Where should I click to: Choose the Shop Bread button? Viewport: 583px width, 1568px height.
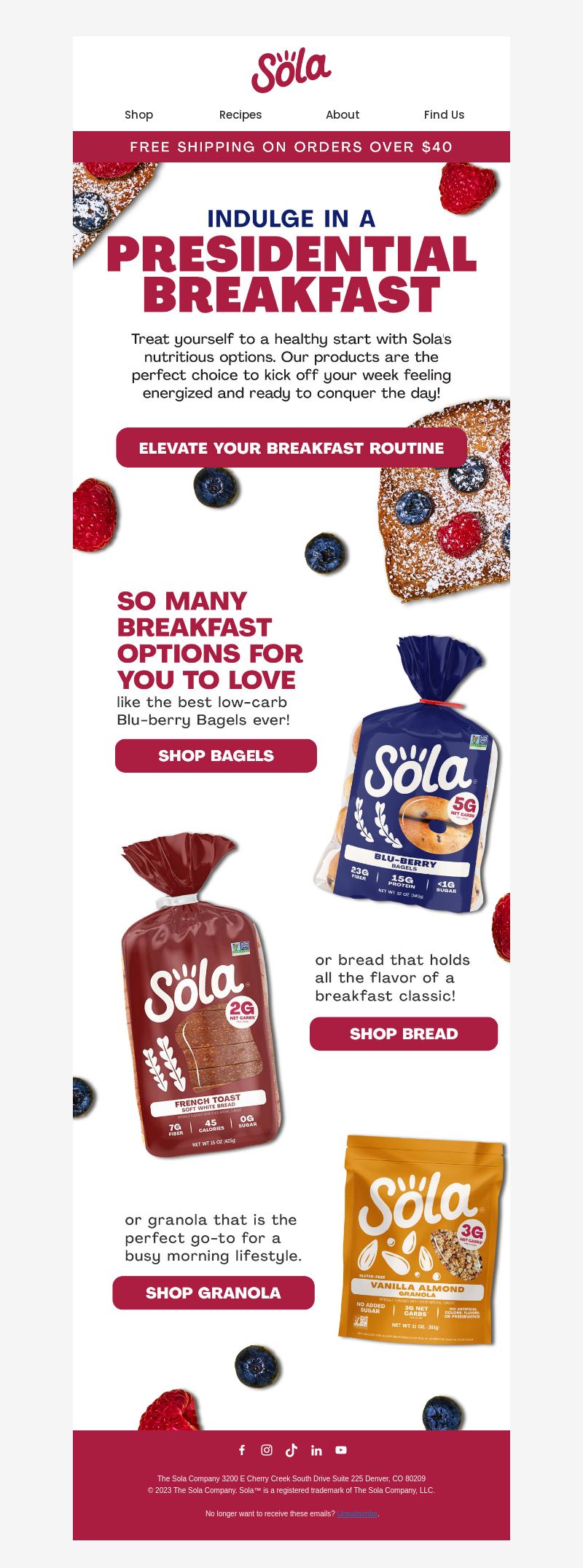point(404,1034)
